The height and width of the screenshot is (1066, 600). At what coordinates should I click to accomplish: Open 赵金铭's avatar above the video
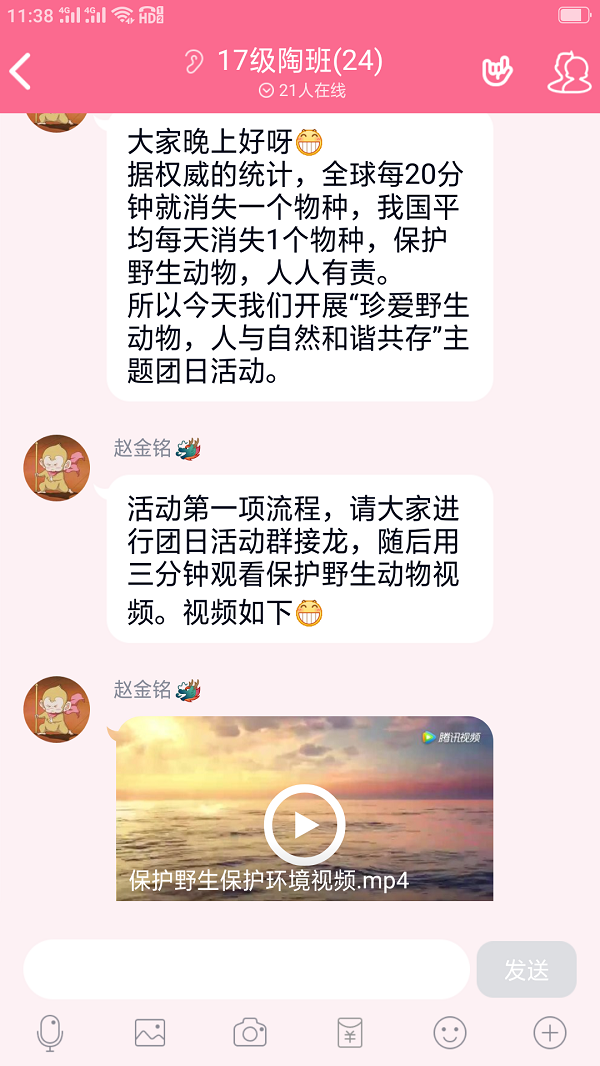coord(57,709)
